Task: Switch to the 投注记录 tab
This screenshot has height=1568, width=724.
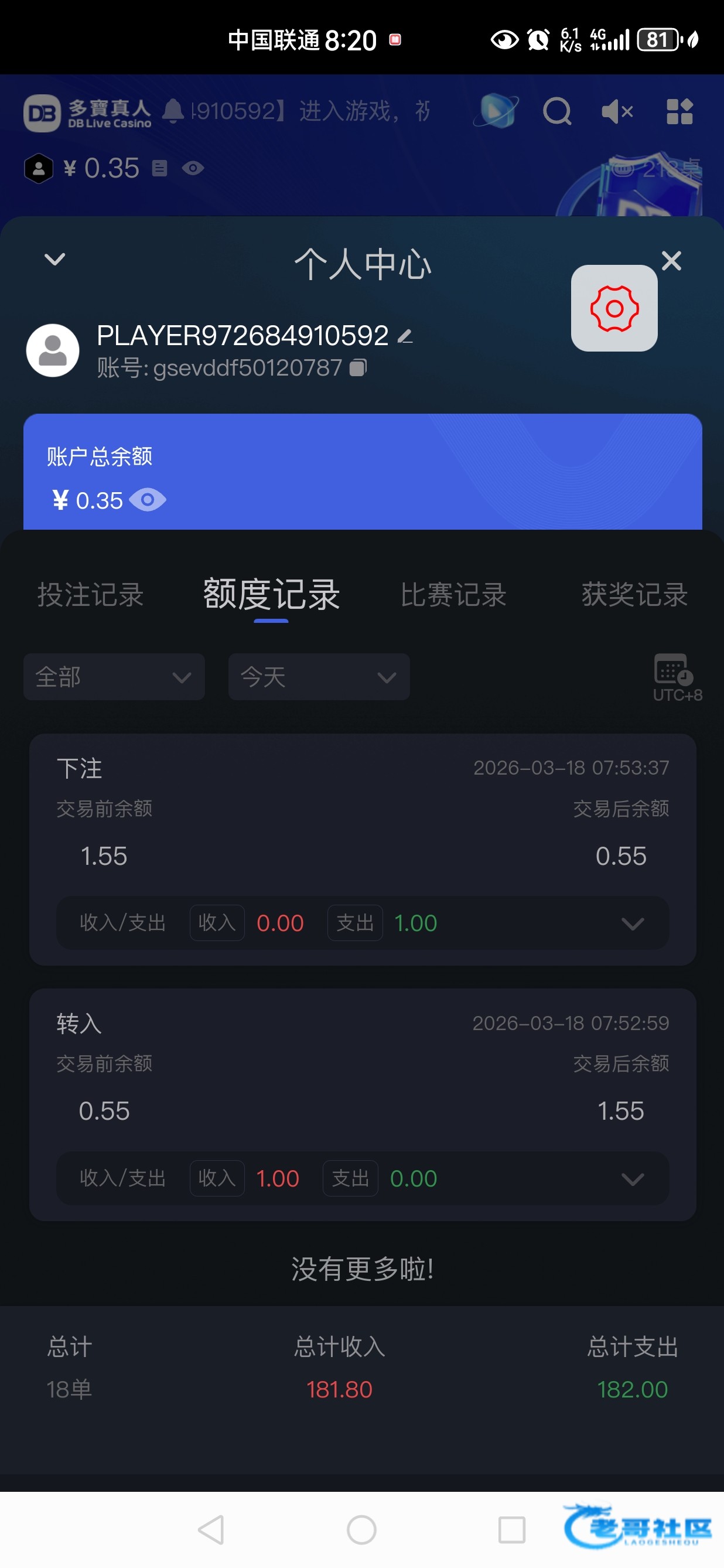Action: point(91,595)
